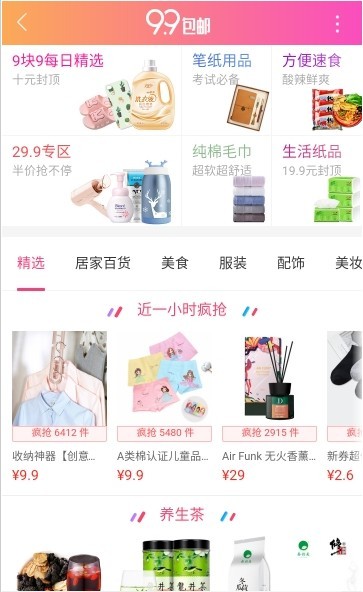The height and width of the screenshot is (592, 363).
Task: Open the 收纳神器 hanger product
Action: [59, 406]
